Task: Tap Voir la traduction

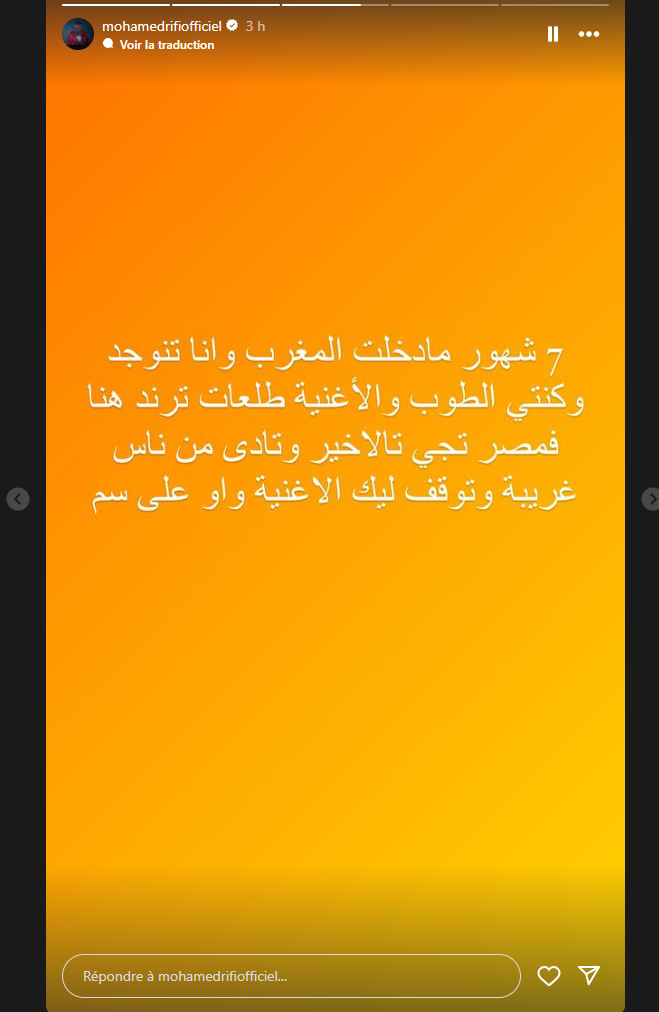Action: 166,45
